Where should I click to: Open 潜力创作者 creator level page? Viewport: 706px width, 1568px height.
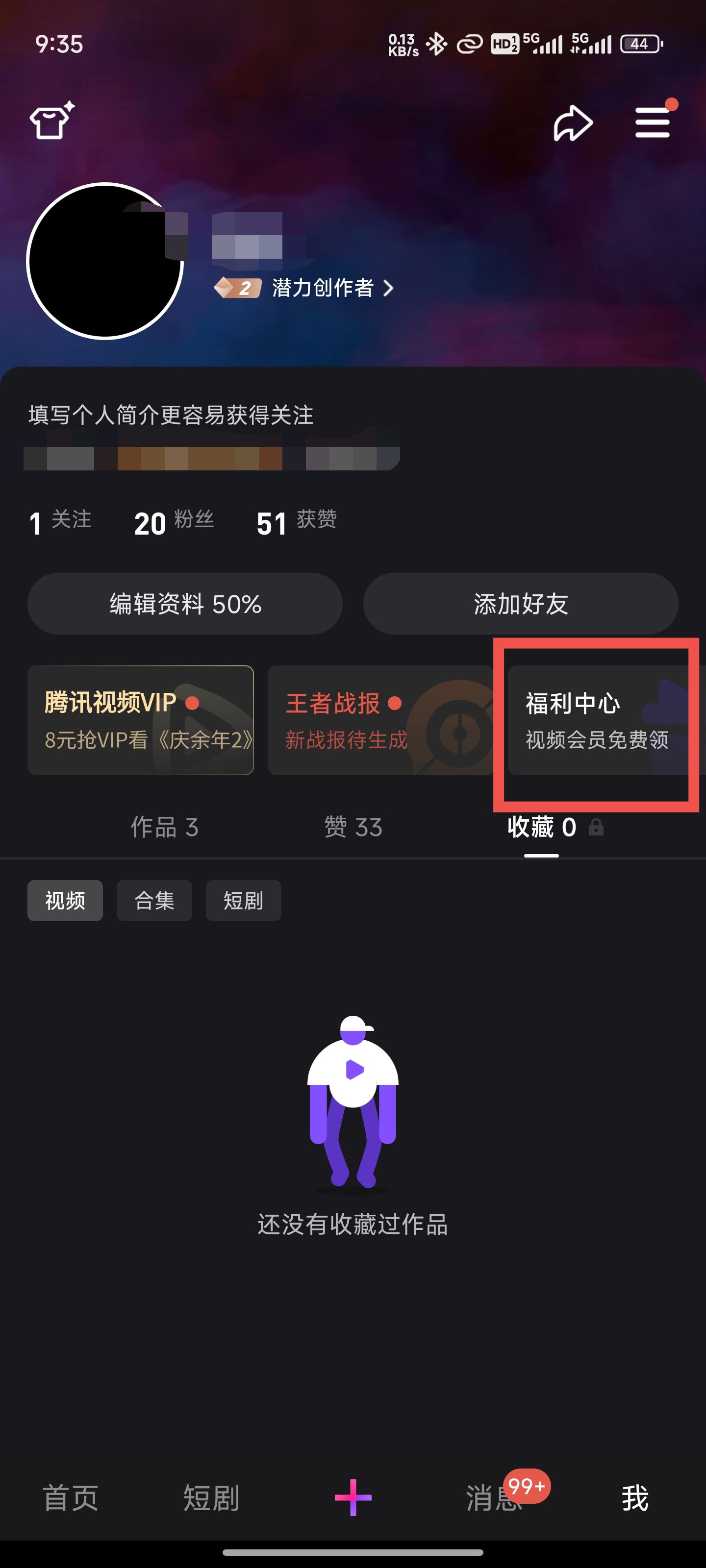coord(323,288)
